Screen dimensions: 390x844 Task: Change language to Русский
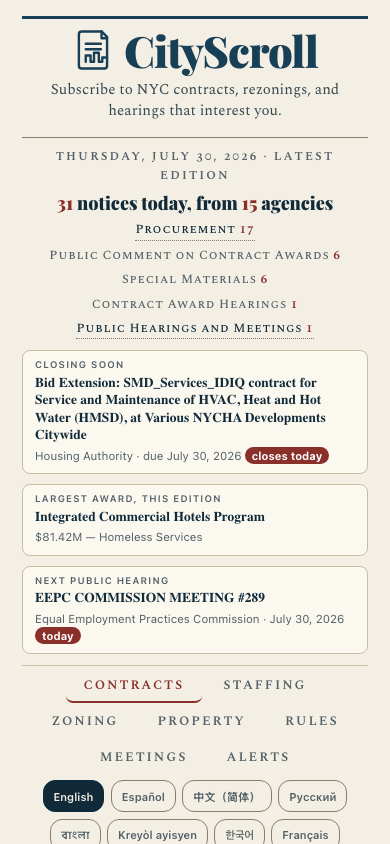tap(313, 796)
